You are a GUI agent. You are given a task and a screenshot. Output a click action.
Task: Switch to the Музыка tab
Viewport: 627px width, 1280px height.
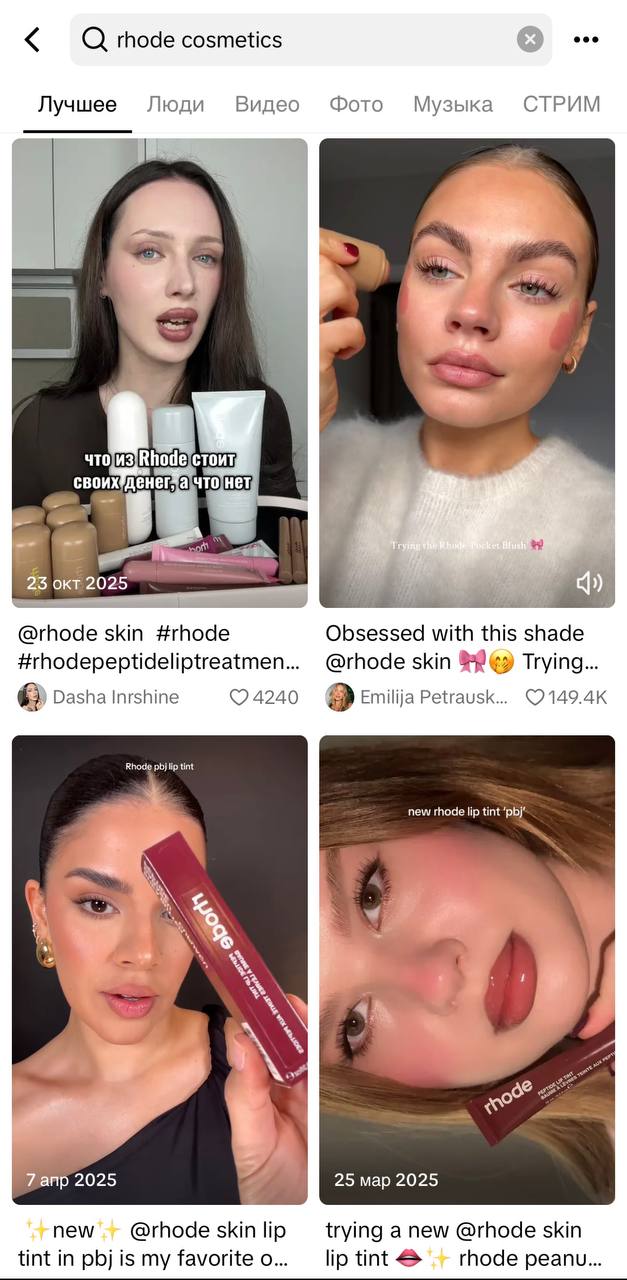click(x=452, y=104)
